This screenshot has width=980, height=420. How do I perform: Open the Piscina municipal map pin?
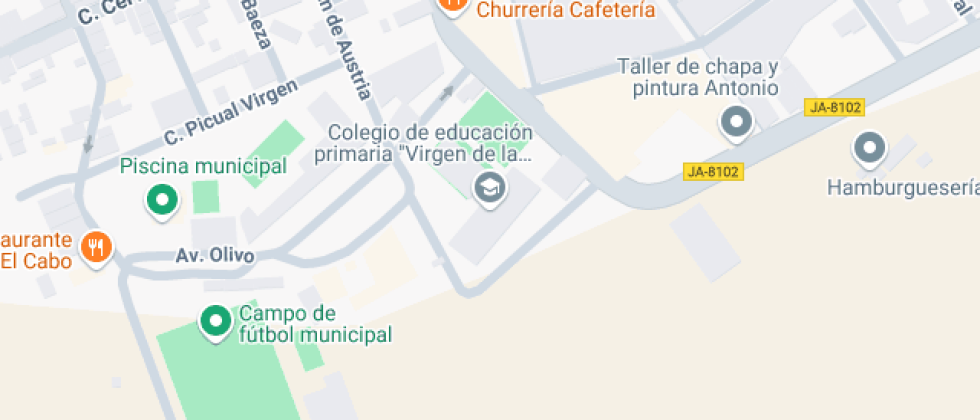click(161, 200)
